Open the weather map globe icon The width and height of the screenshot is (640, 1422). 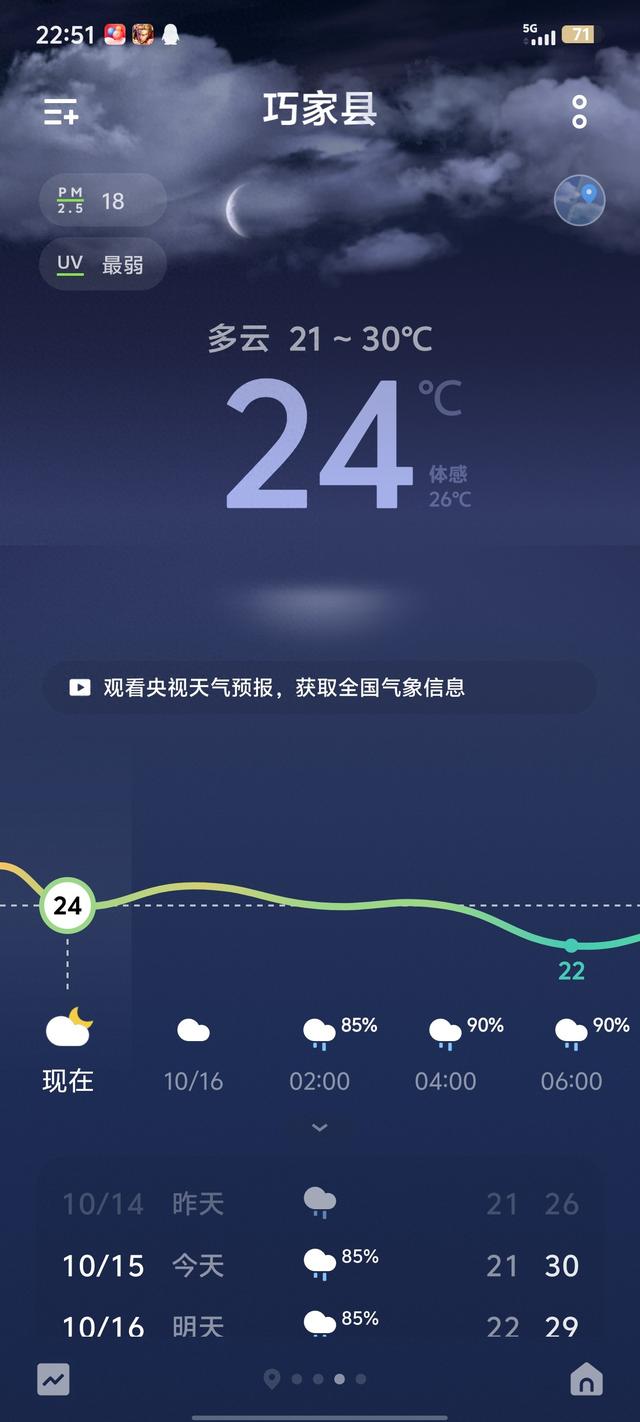[579, 200]
